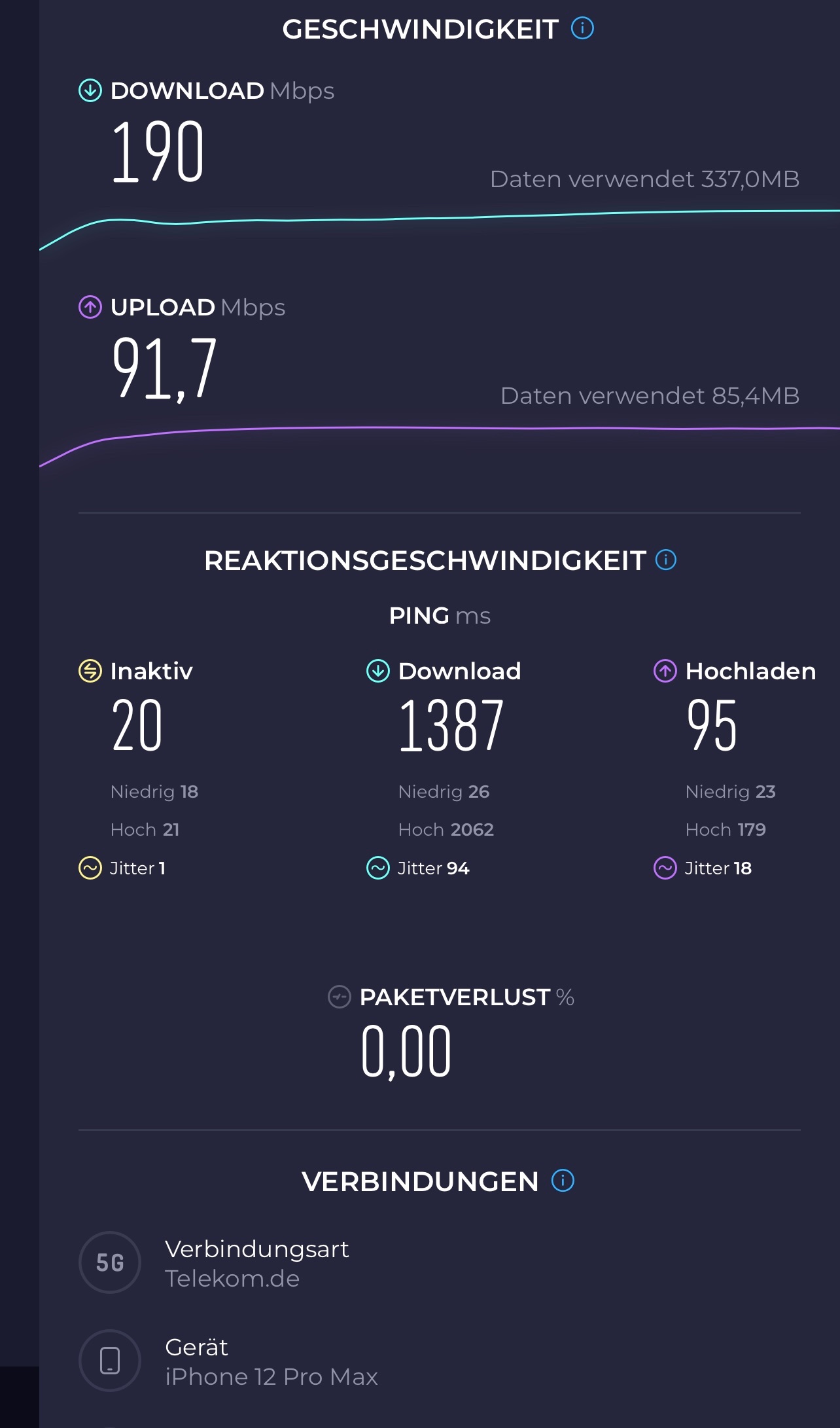Tap the info icon next to Verbindungen
The width and height of the screenshot is (840, 1428).
coord(563,1181)
